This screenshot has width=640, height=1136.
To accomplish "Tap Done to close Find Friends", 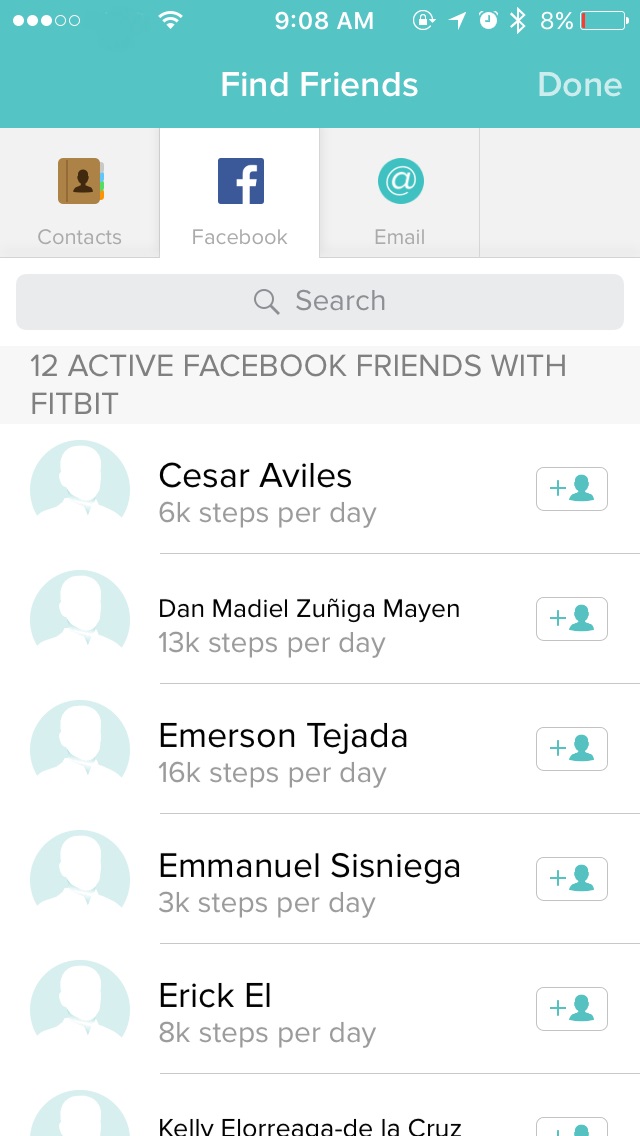I will (x=579, y=85).
